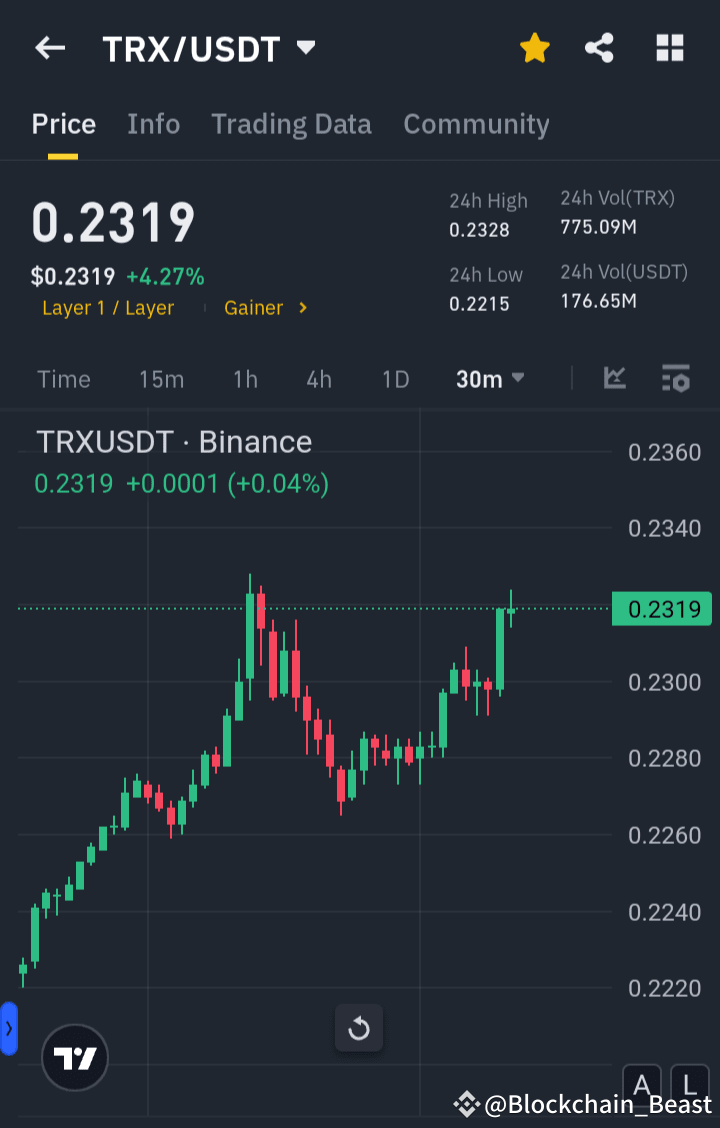Click the 0.2319 price label on axis
This screenshot has width=720, height=1128.
pyautogui.click(x=661, y=609)
